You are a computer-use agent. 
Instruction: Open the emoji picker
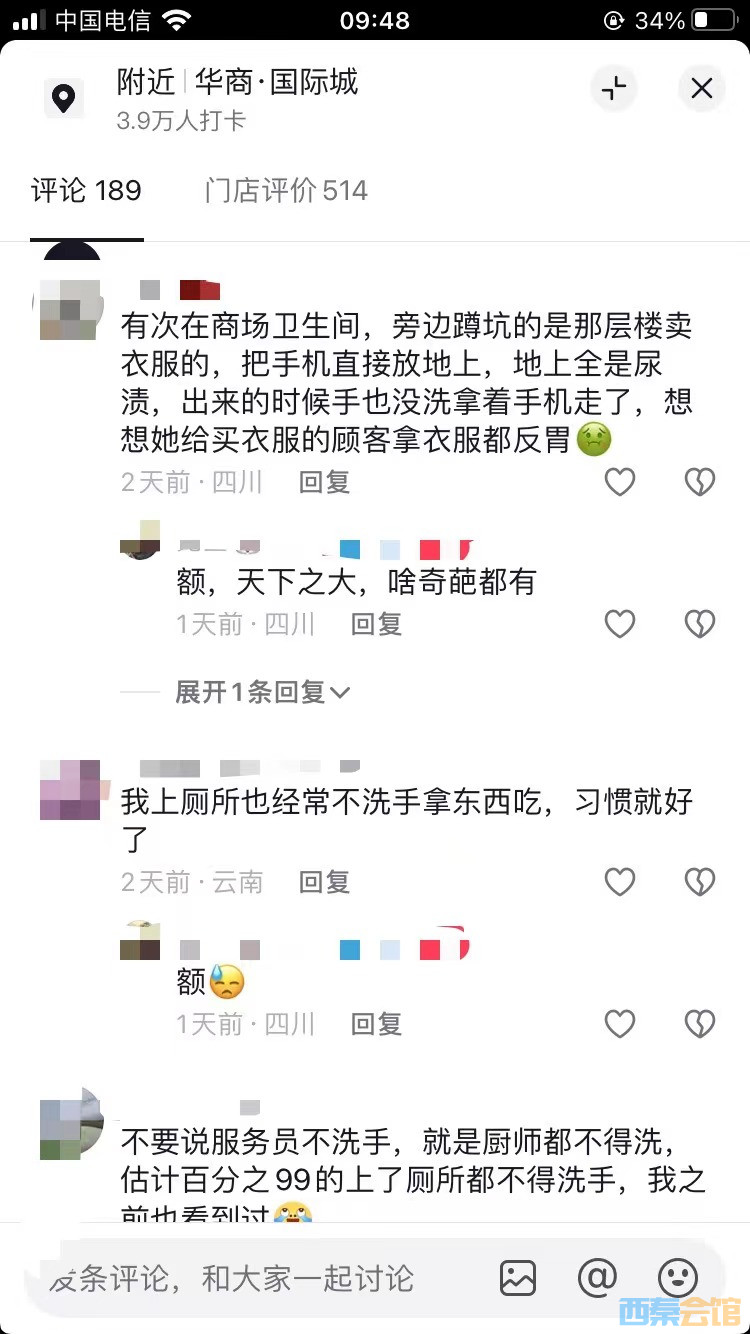[677, 1277]
